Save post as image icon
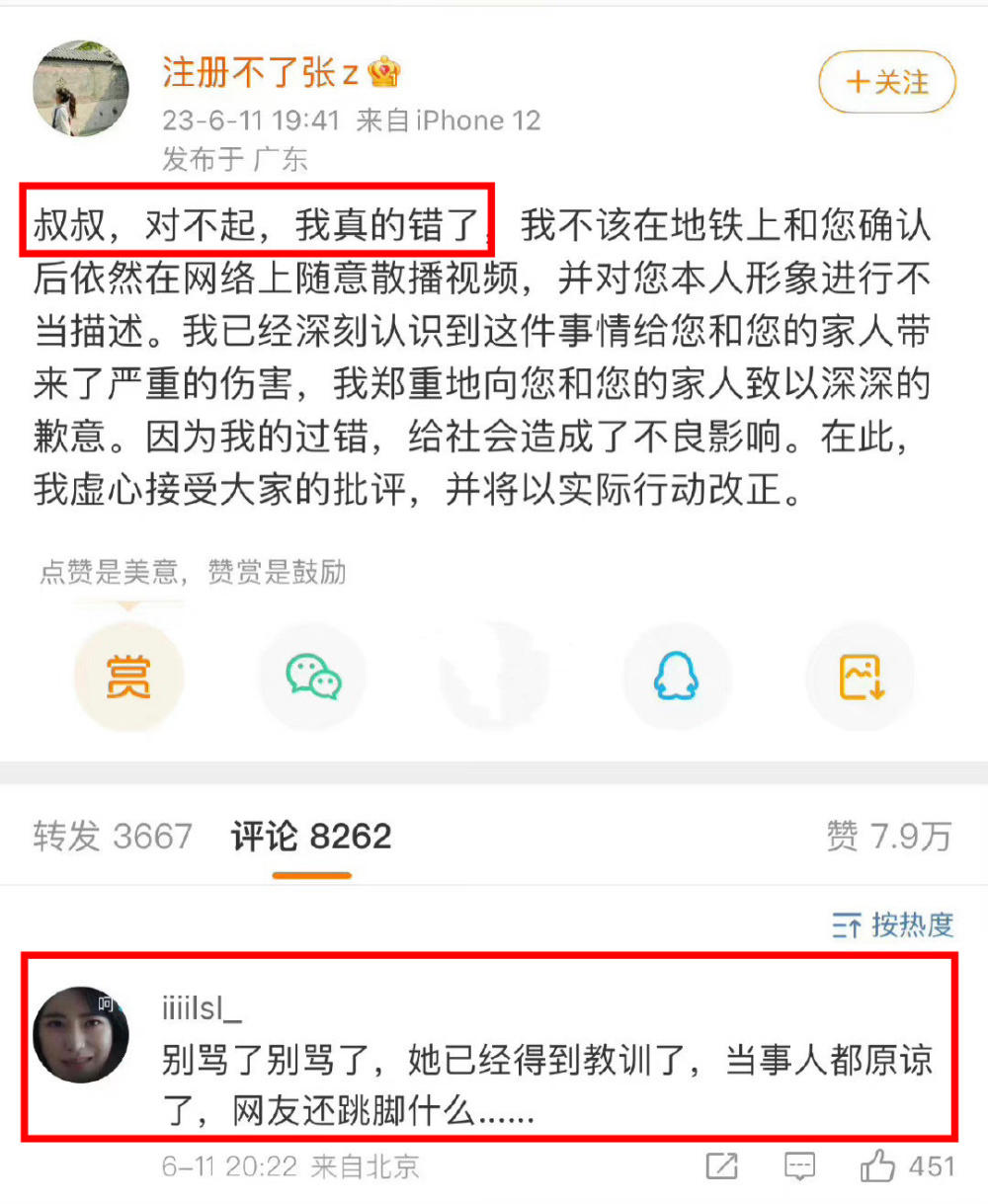 tap(861, 678)
